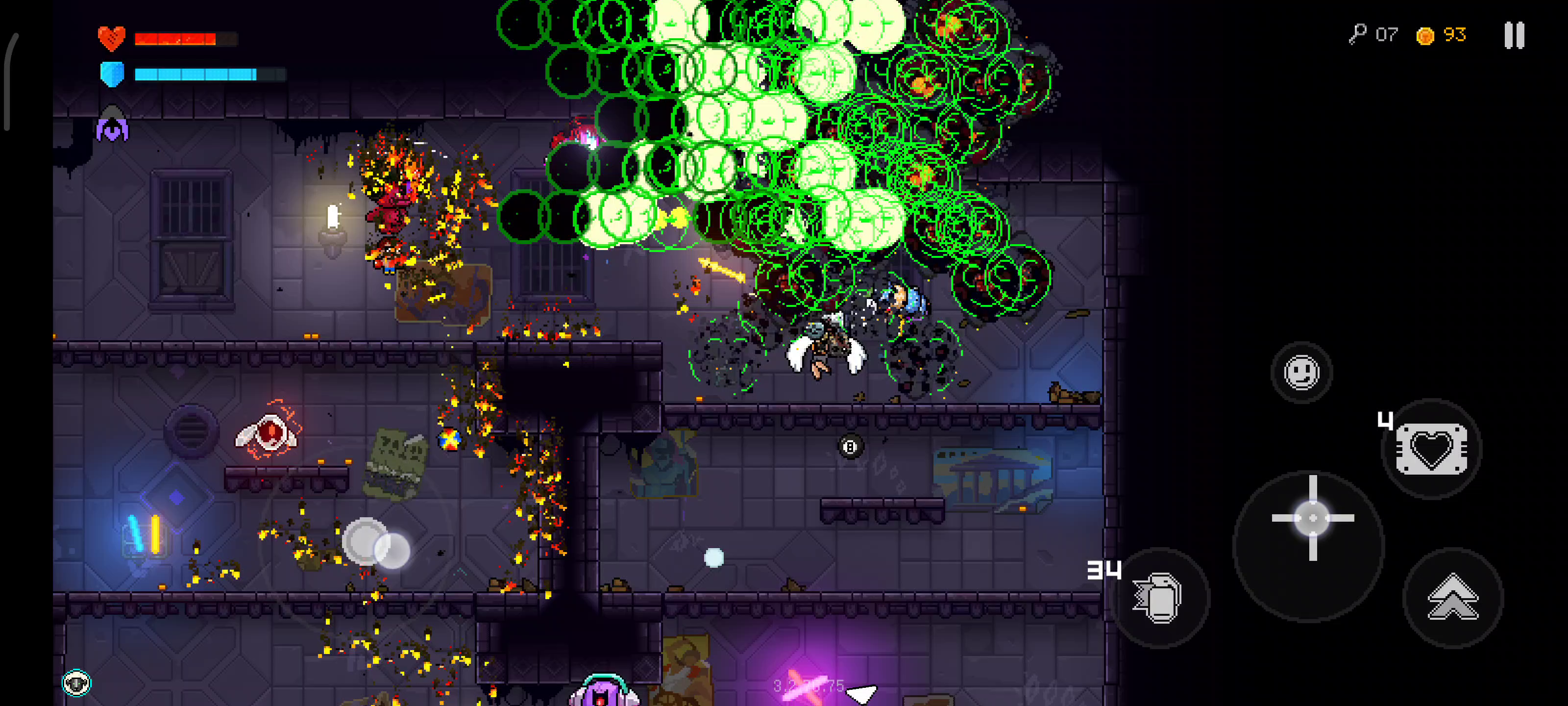
Task: Use the heart item with count 4
Action: pyautogui.click(x=1431, y=450)
